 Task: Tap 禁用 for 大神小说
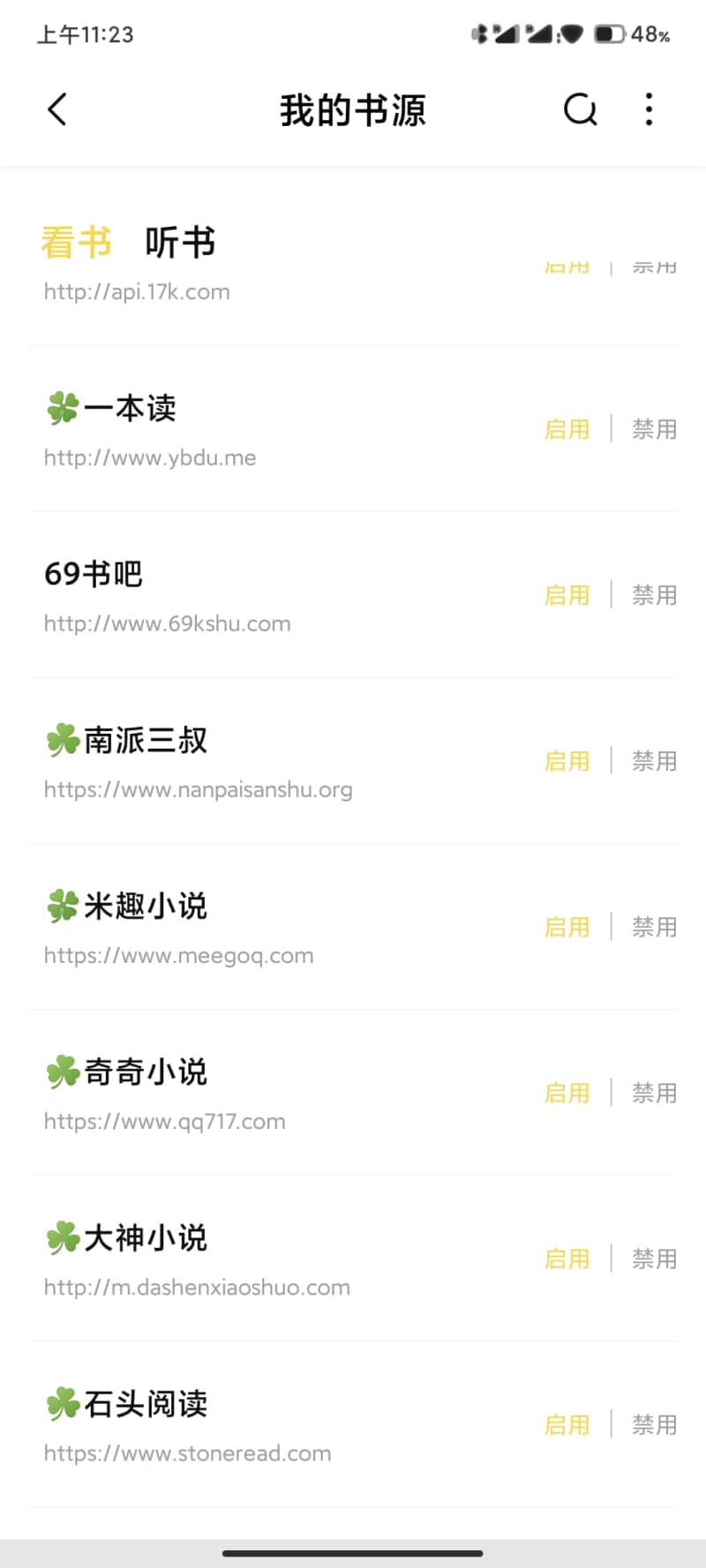coord(654,1258)
